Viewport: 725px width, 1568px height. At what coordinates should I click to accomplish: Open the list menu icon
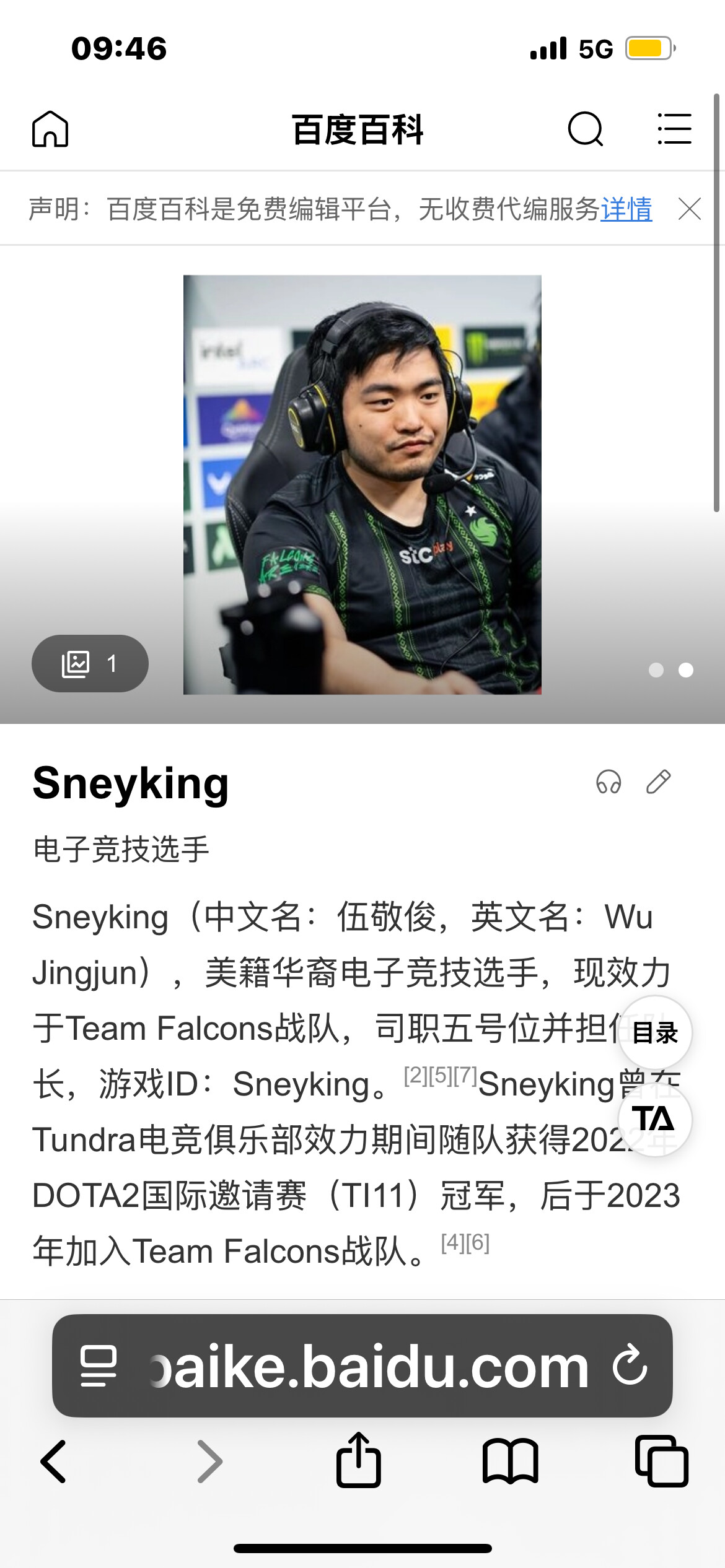click(x=674, y=129)
